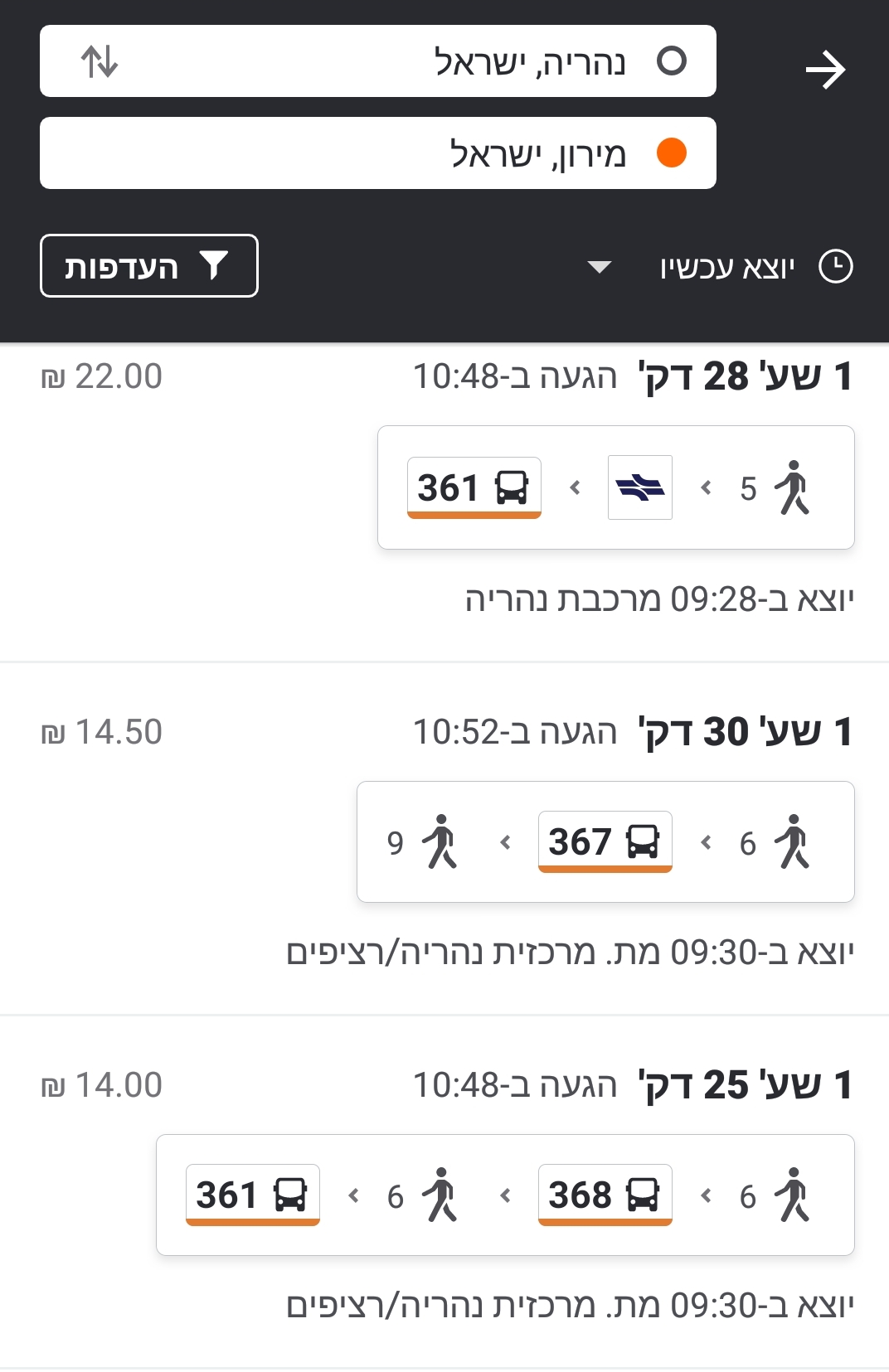
Task: Select the bus 368 icon in the third route
Action: pos(605,1195)
